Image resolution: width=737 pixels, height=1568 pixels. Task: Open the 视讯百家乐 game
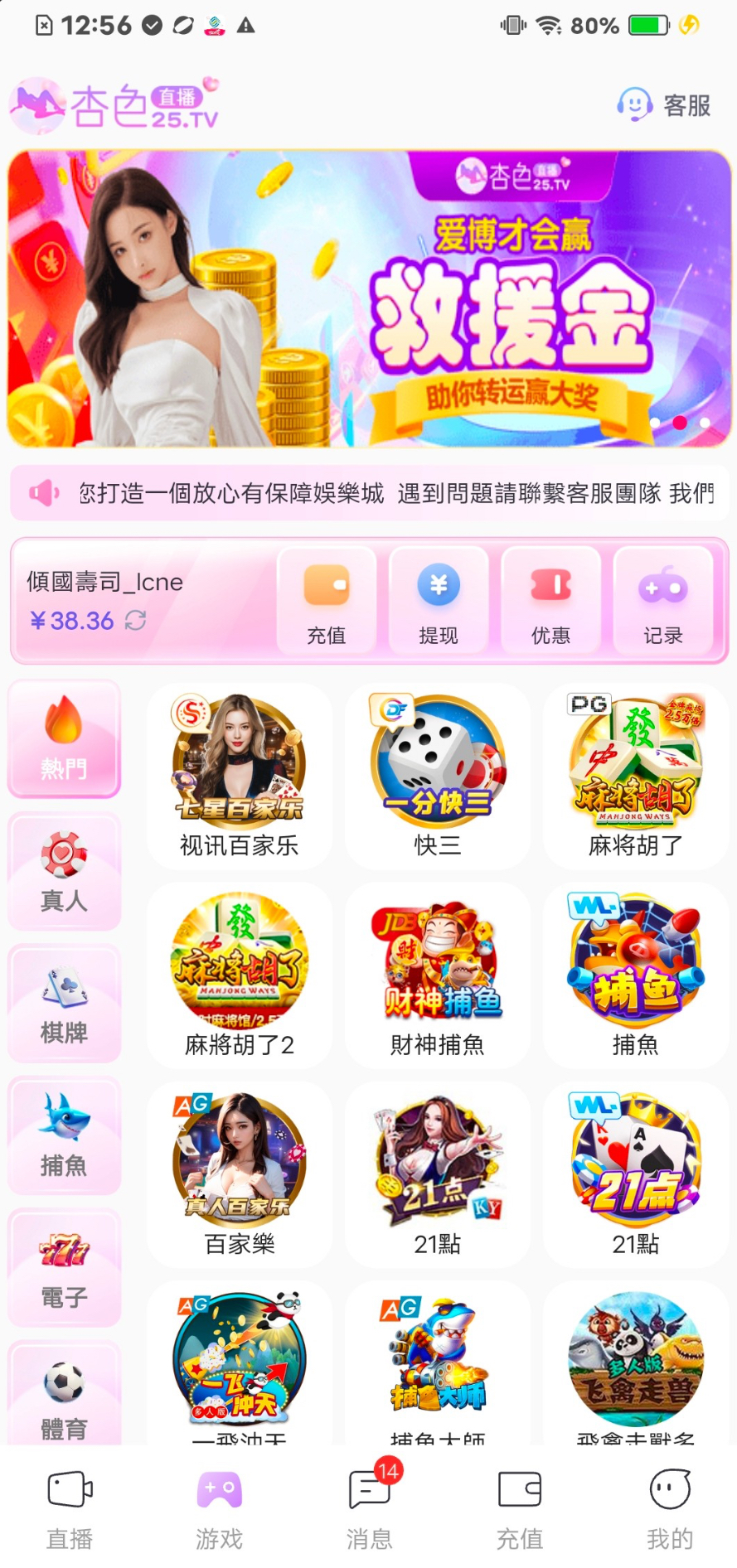239,776
